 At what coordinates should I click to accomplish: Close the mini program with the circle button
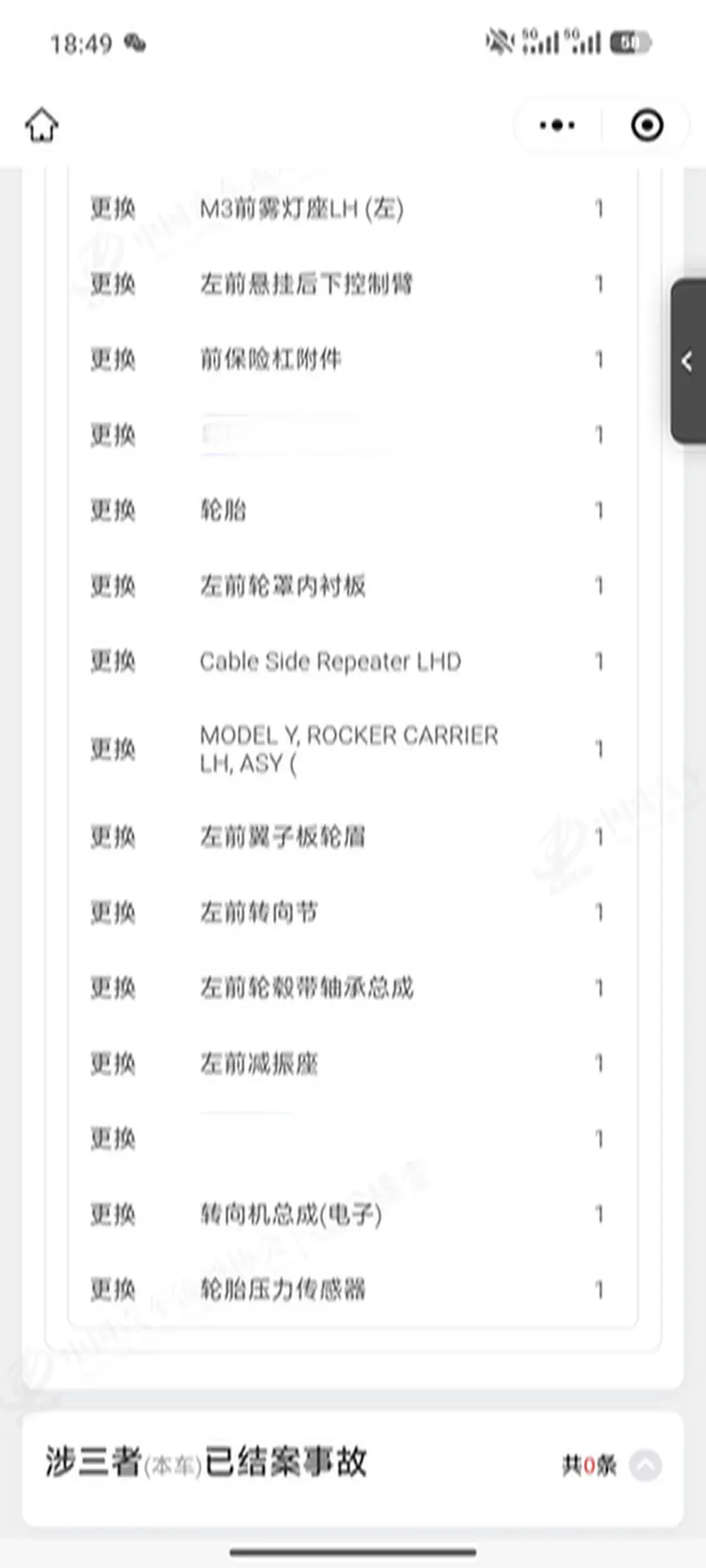coord(647,125)
